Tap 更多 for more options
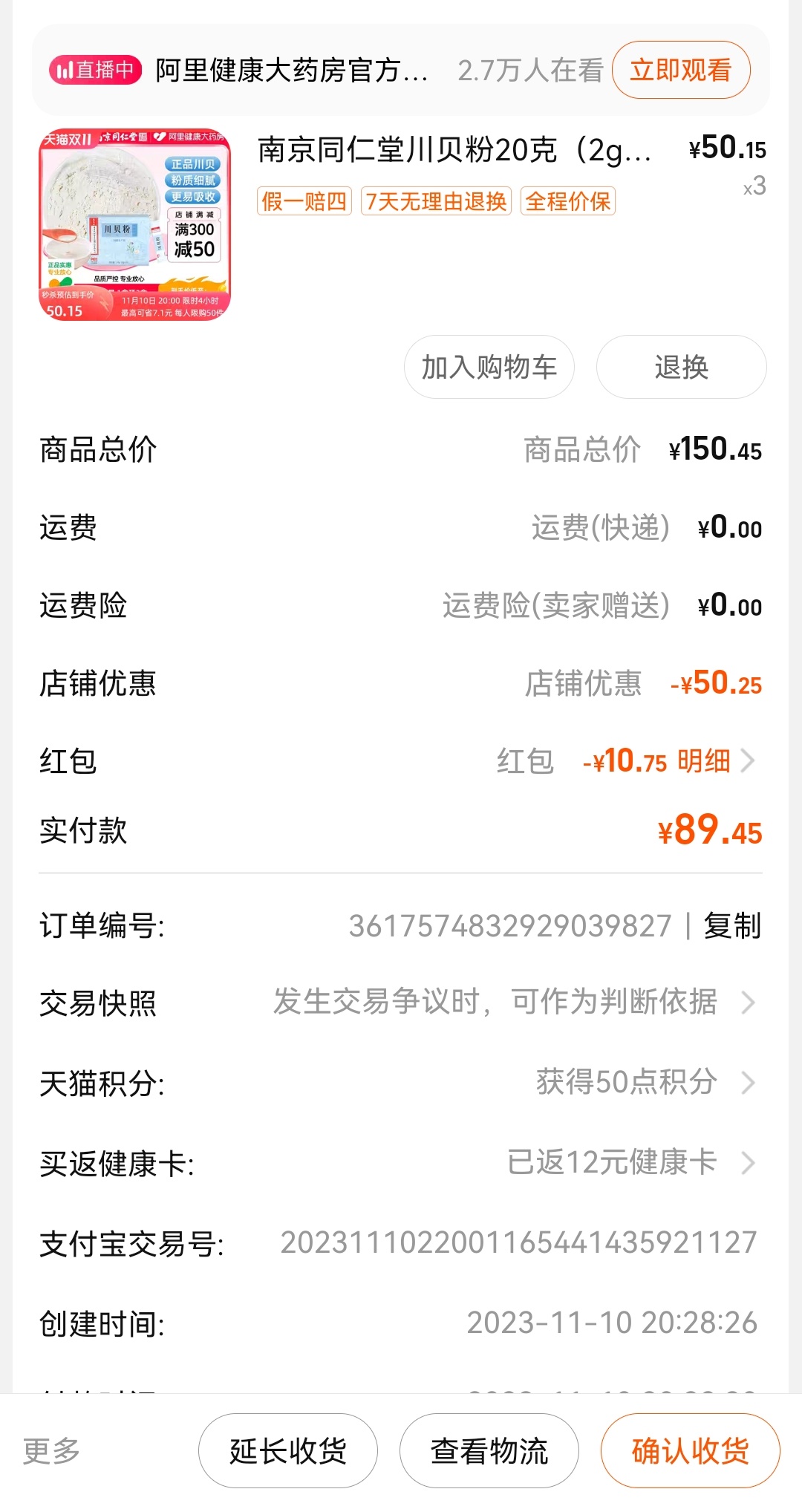Screen dimensions: 802x1512 point(51,1450)
